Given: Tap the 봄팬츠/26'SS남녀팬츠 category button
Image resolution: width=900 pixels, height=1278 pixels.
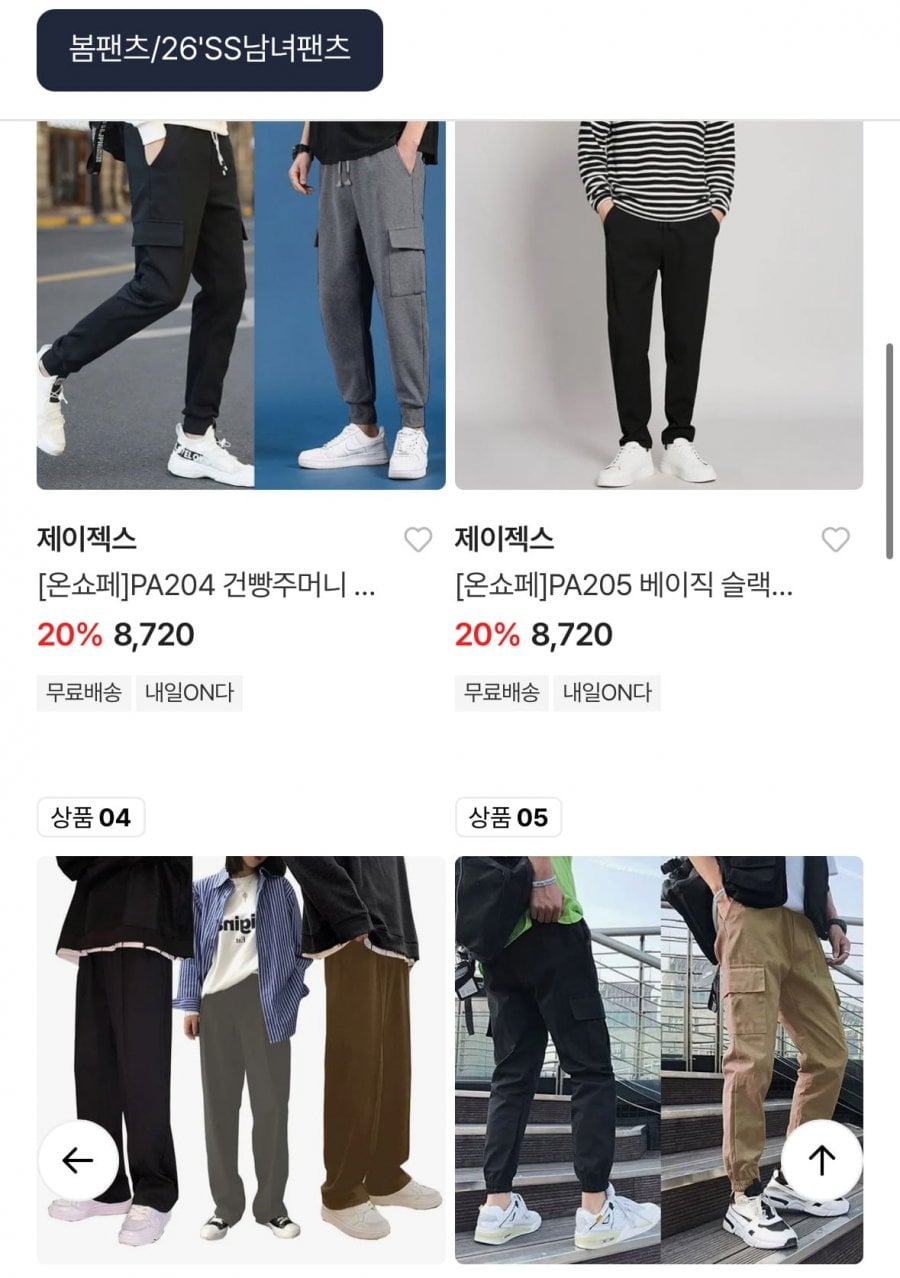Looking at the screenshot, I should 210,50.
